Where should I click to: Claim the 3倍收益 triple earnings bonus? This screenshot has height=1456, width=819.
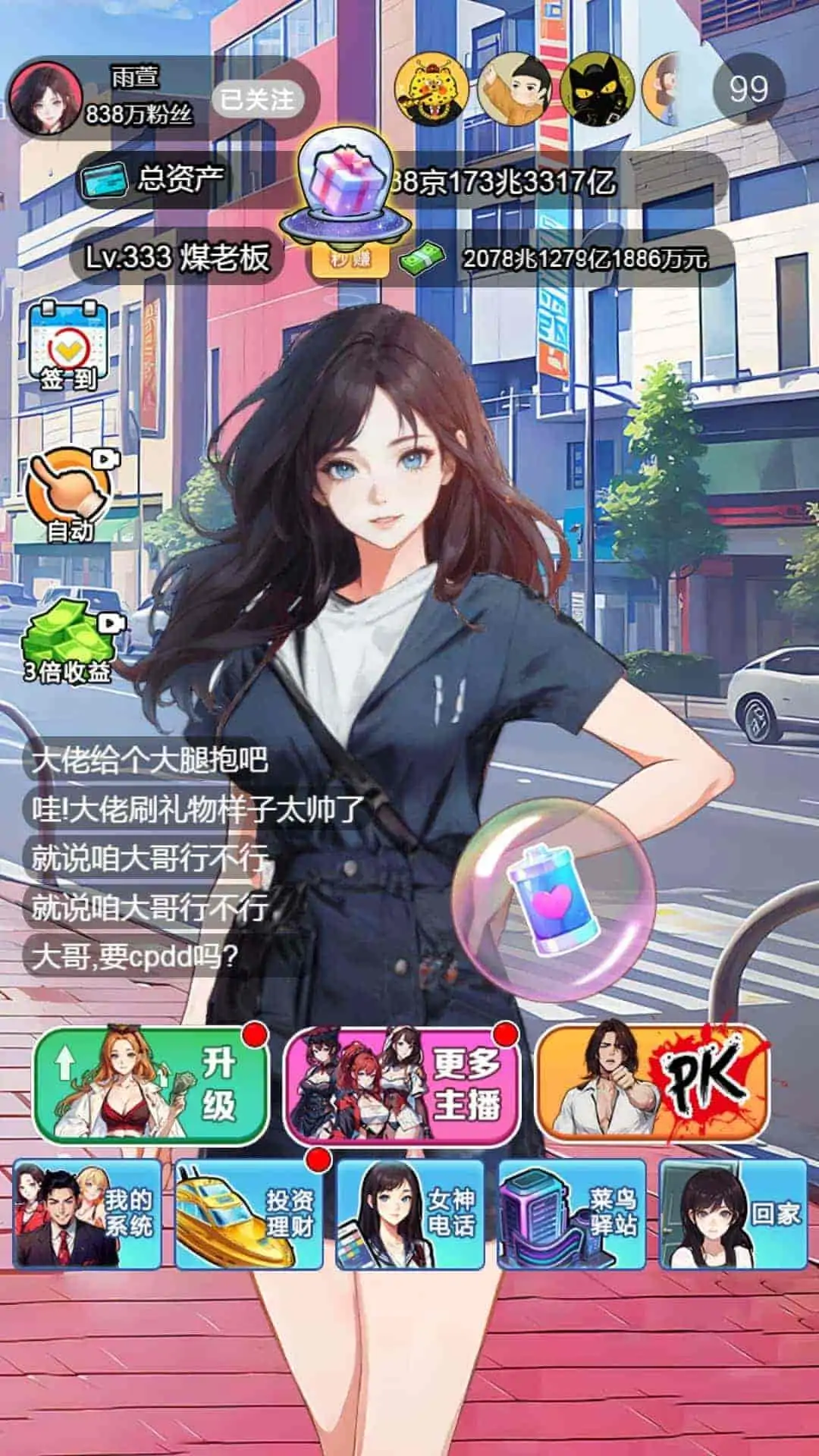70,645
